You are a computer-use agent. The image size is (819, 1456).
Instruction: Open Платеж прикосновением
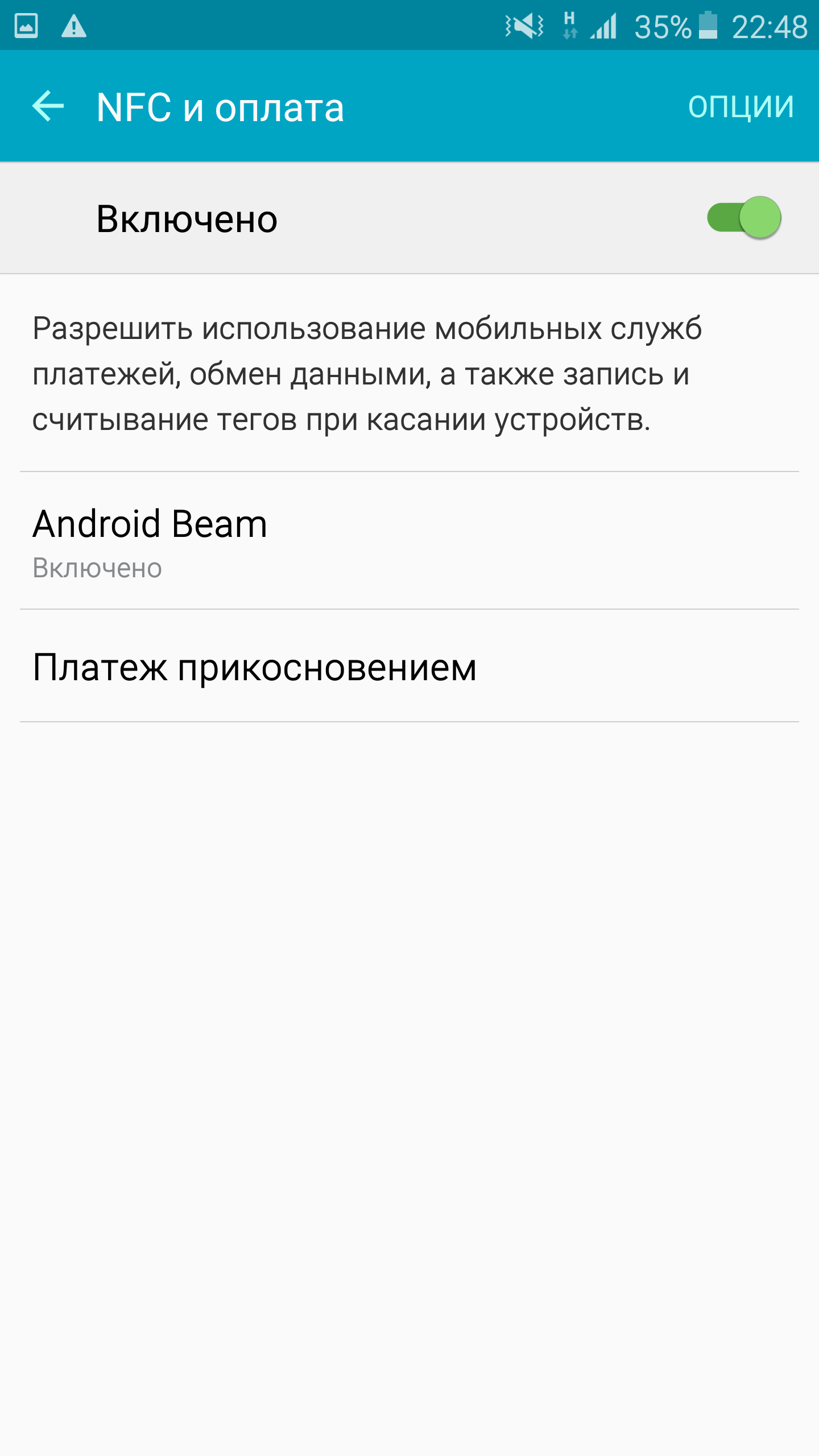click(409, 667)
